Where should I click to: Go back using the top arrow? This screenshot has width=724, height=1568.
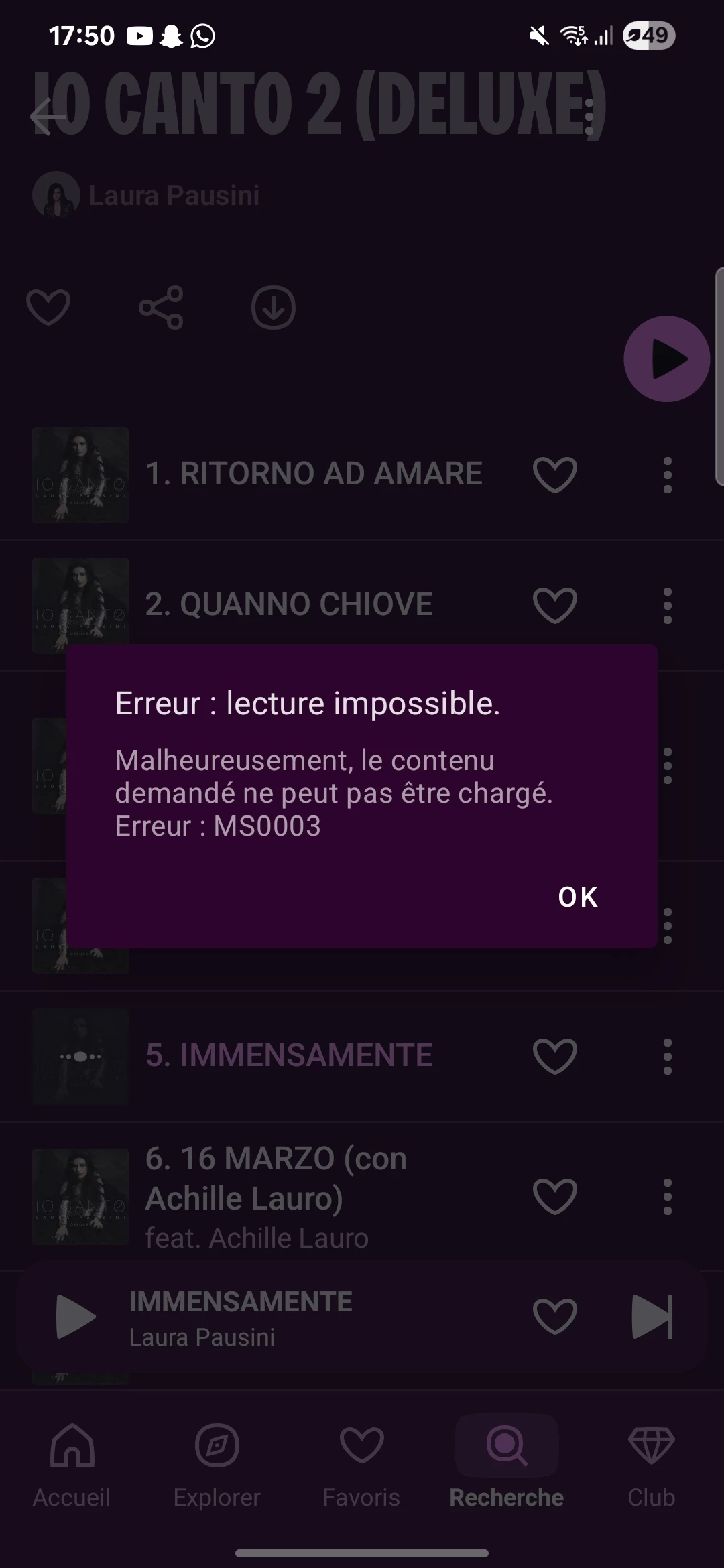click(47, 117)
